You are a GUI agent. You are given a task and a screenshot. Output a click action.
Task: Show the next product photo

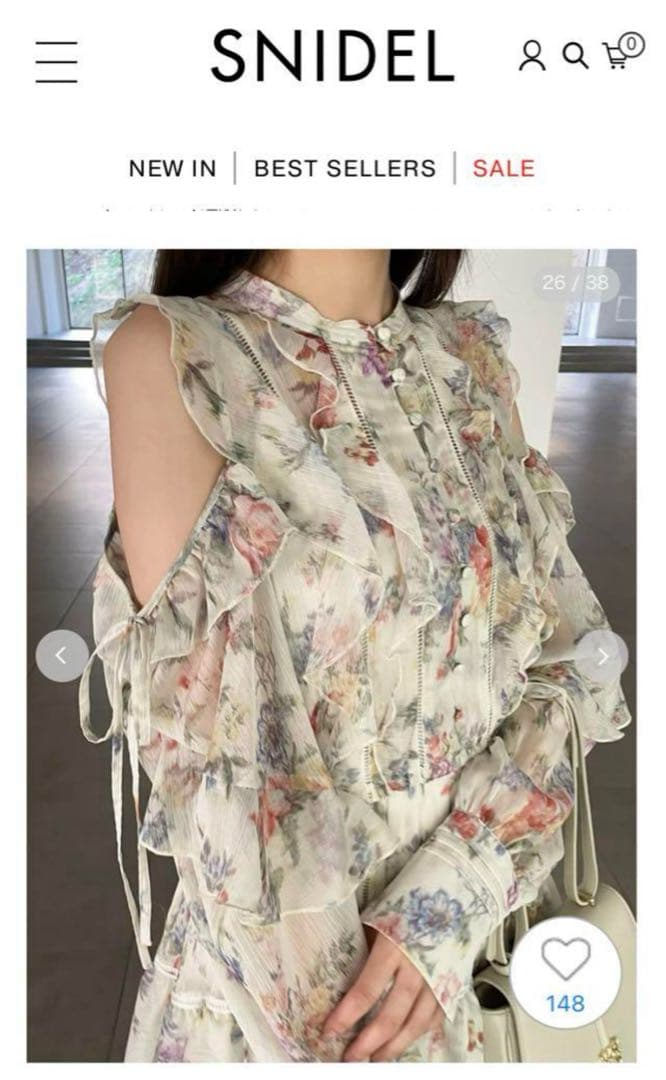point(602,656)
